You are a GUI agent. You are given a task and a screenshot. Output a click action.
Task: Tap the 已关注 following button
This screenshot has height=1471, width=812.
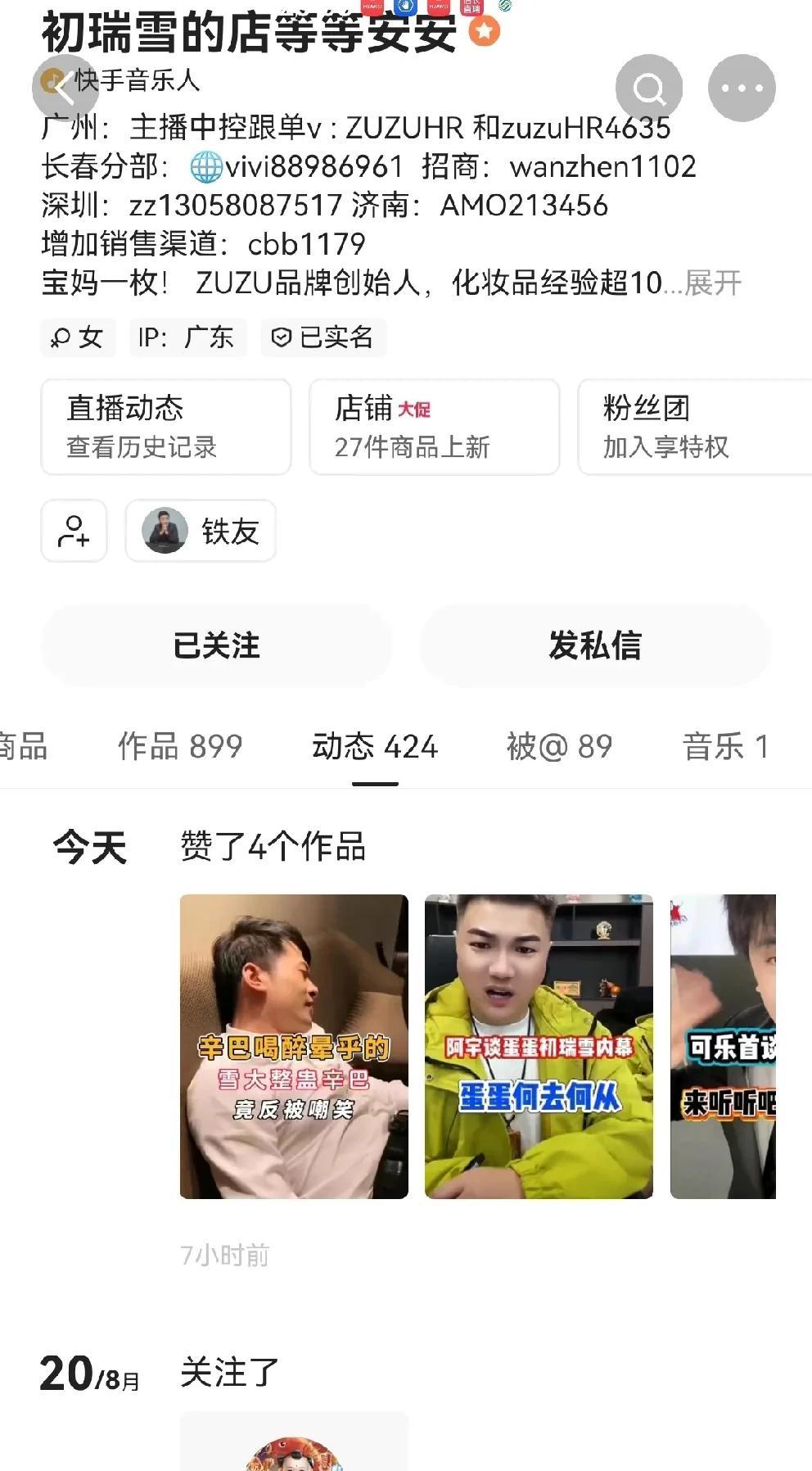pos(216,645)
